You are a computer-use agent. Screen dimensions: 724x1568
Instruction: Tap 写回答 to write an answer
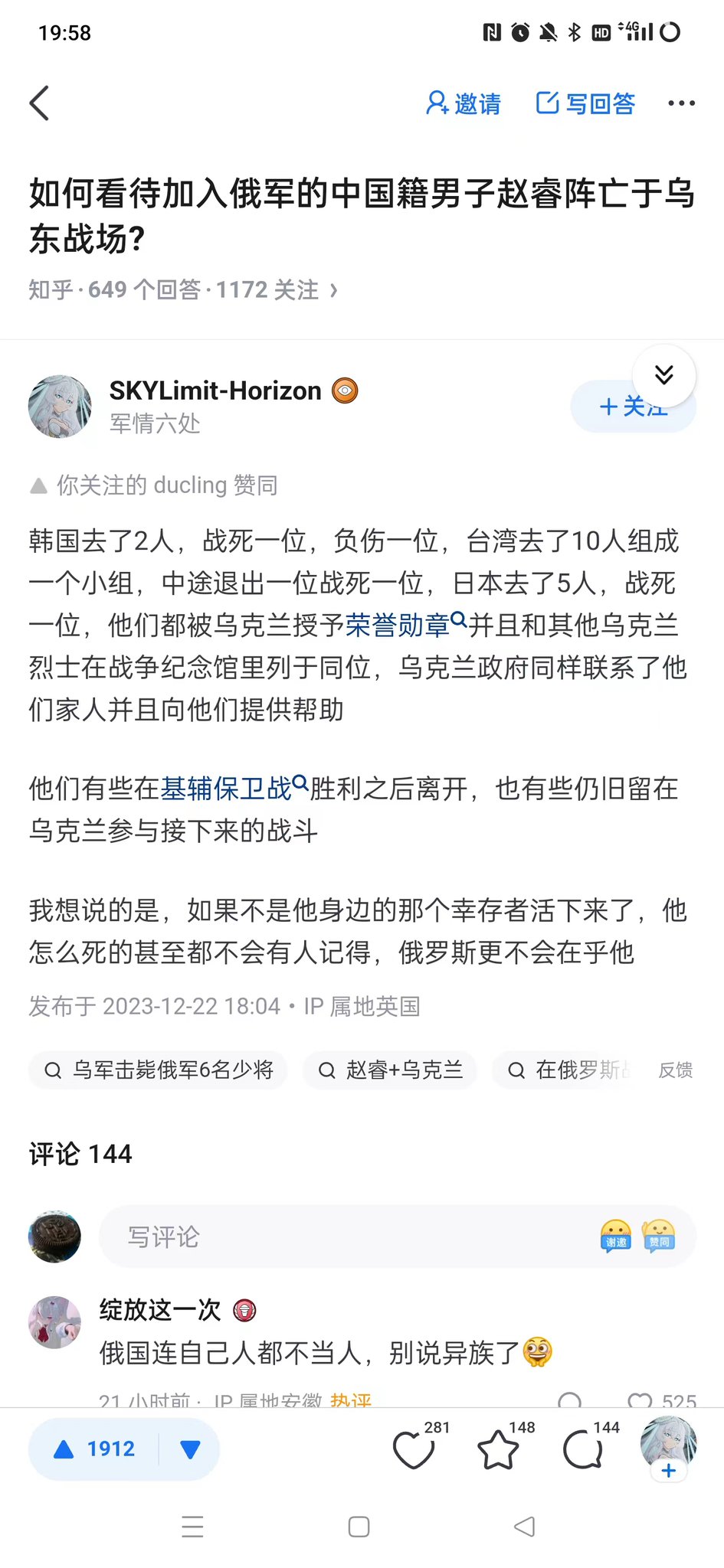coord(585,103)
